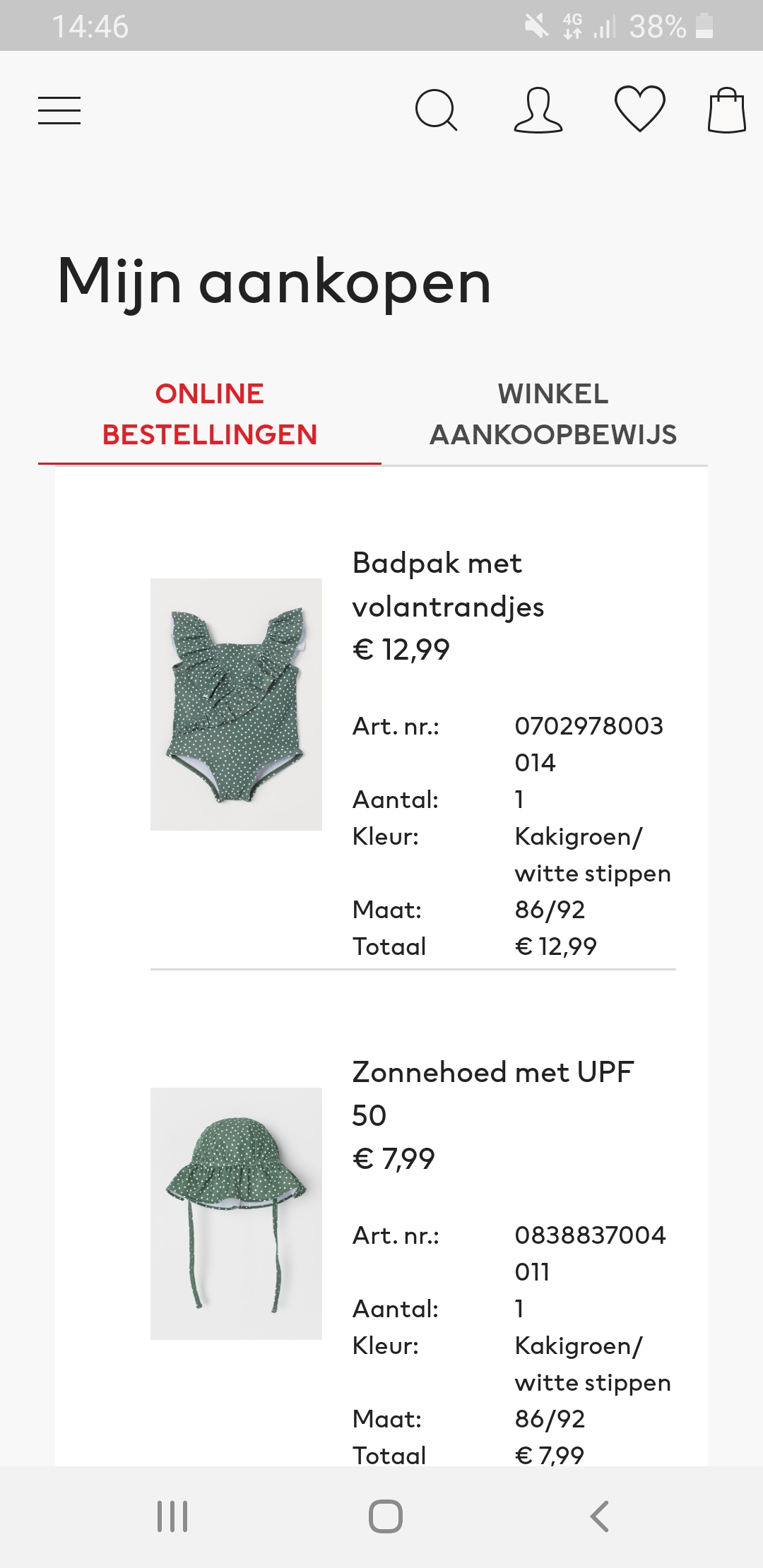The height and width of the screenshot is (1568, 763).
Task: Open the shopping bag
Action: 727,110
